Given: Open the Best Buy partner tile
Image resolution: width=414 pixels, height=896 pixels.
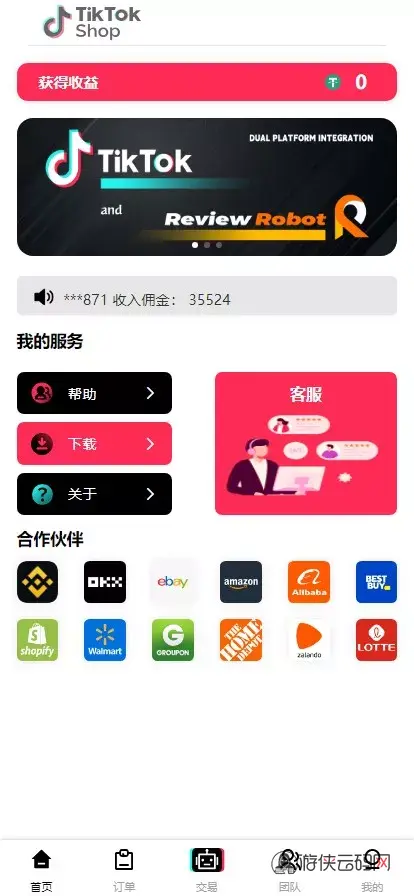Looking at the screenshot, I should pos(376,582).
